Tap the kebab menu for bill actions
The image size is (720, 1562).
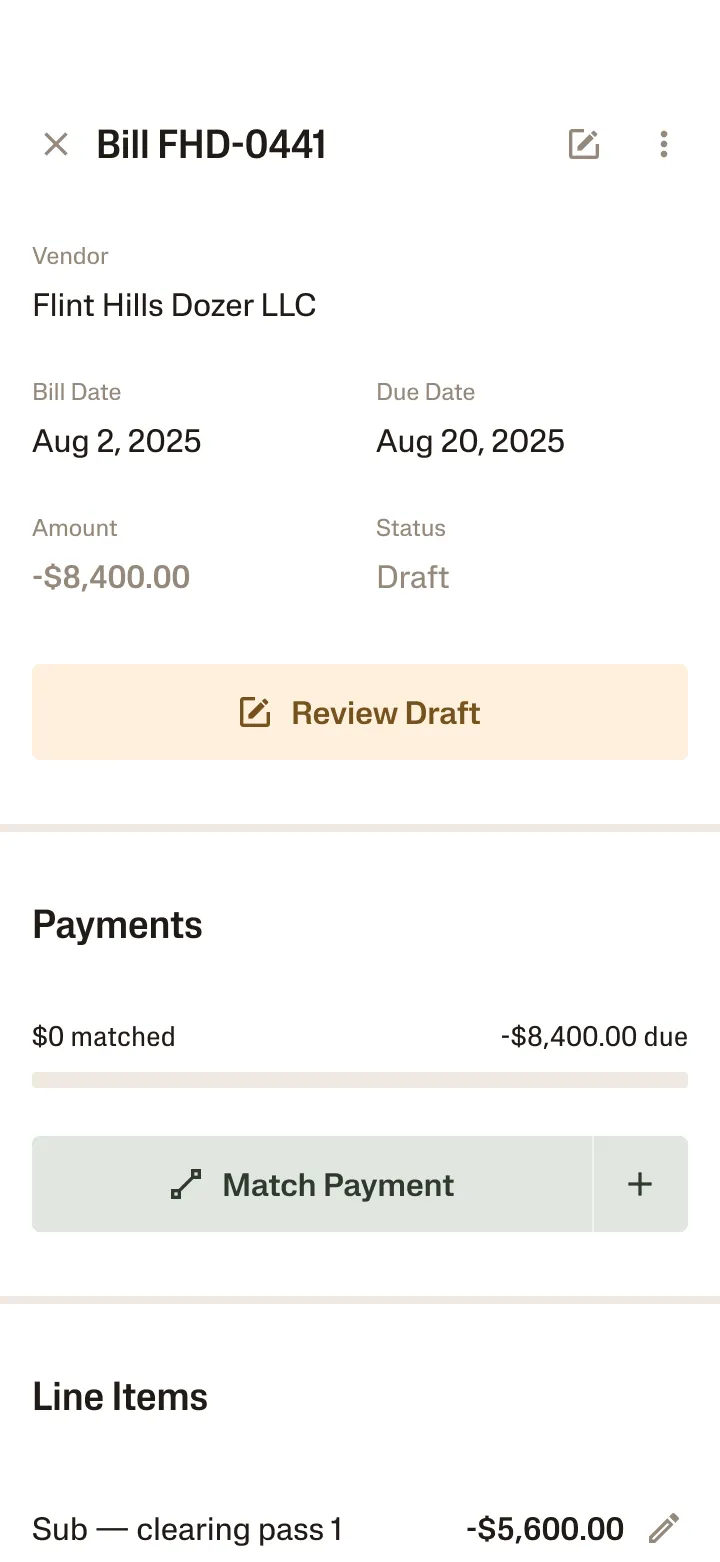click(664, 144)
